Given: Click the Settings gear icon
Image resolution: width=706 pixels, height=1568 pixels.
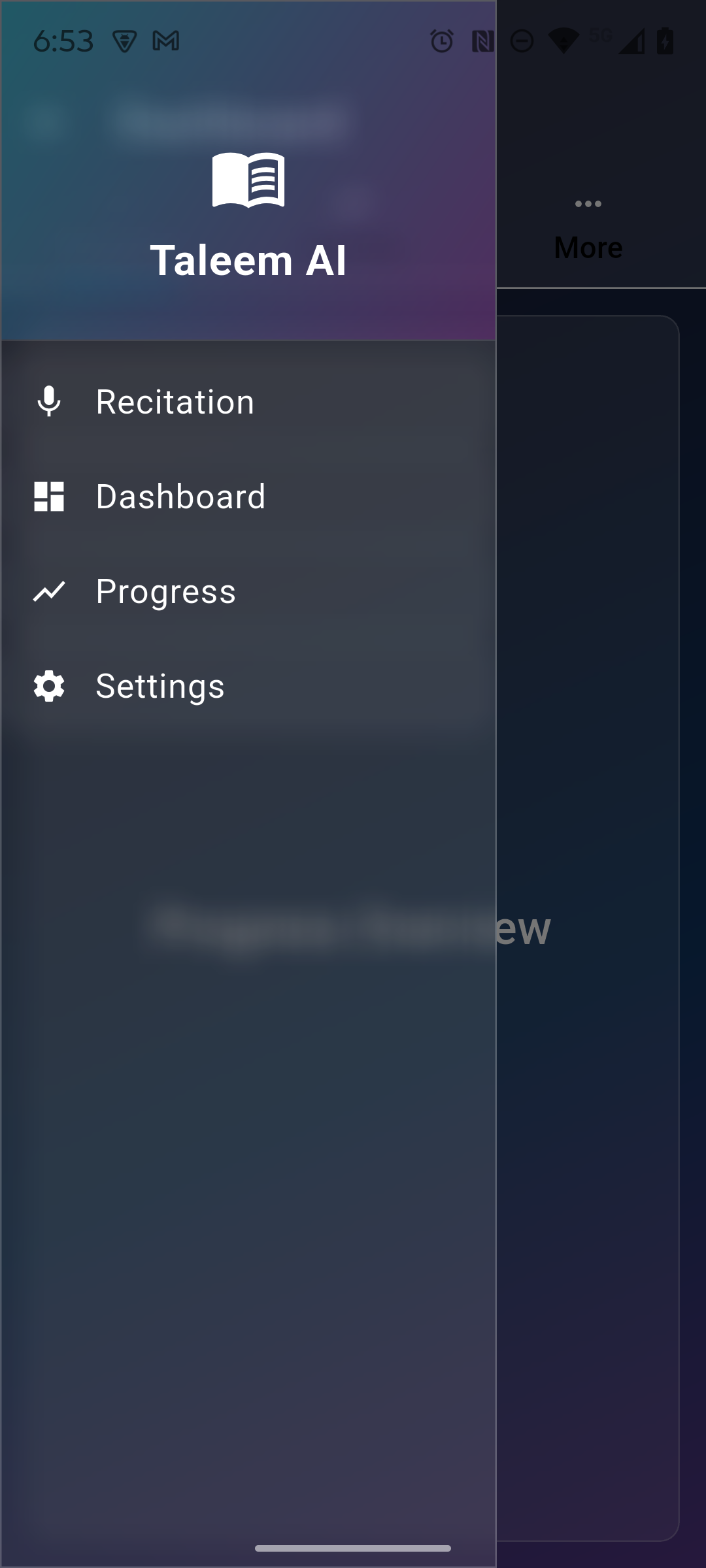Looking at the screenshot, I should 48,687.
